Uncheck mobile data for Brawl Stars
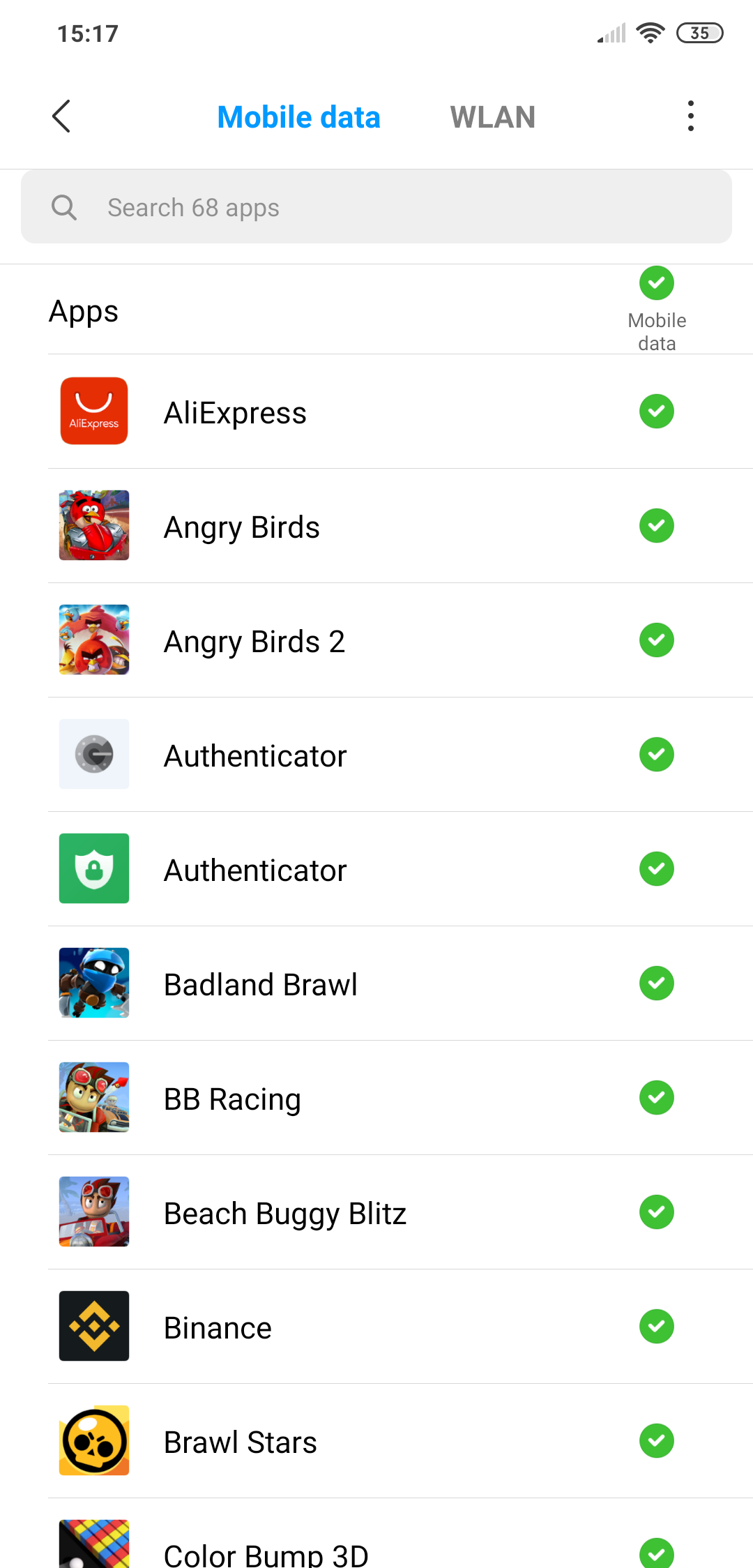 click(656, 1441)
